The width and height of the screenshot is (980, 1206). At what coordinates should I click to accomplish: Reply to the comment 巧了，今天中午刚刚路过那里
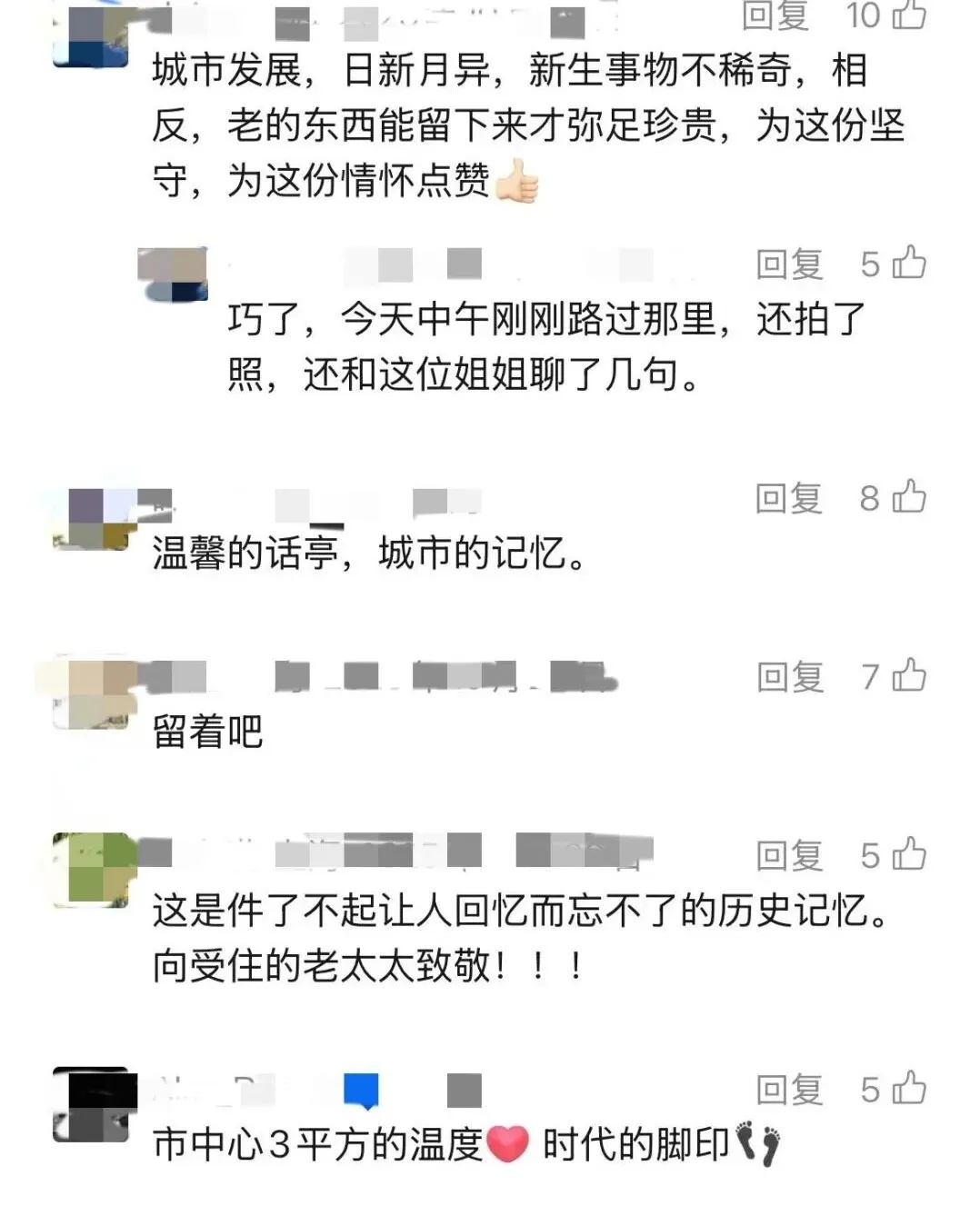point(789,264)
